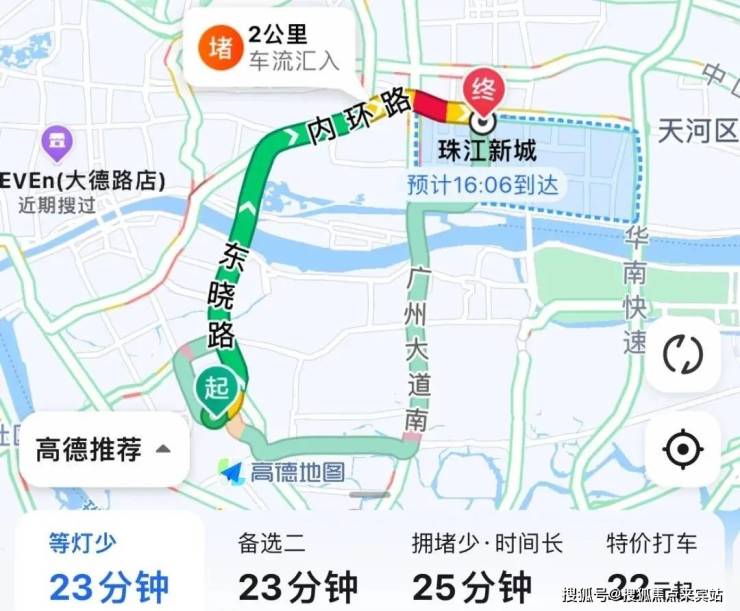The image size is (740, 611).
Task: Pick the 拥堵少·时间长 25分钟 route
Action: tap(487, 565)
